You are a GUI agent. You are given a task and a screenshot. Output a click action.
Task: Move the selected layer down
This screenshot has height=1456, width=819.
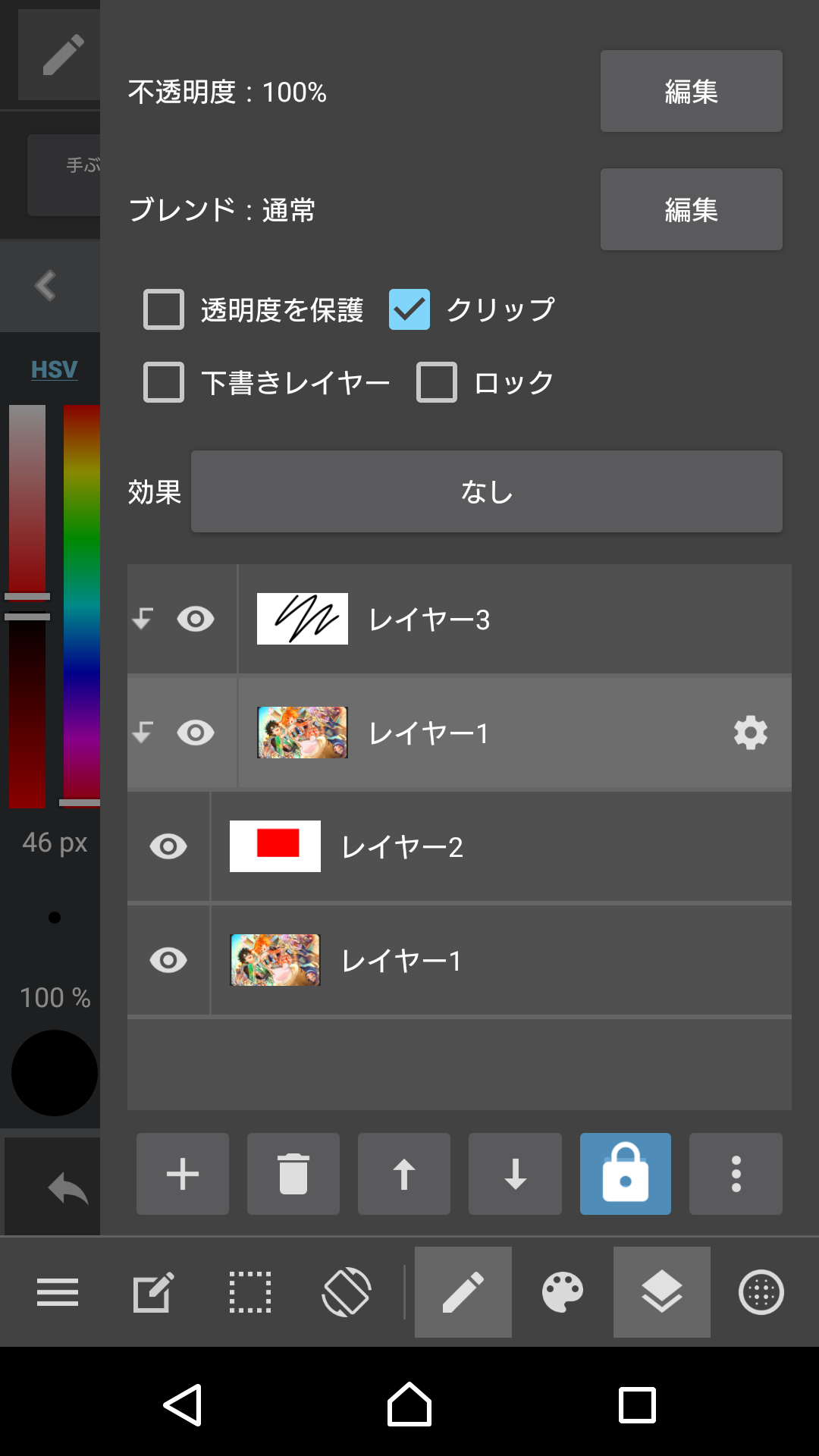point(515,1174)
